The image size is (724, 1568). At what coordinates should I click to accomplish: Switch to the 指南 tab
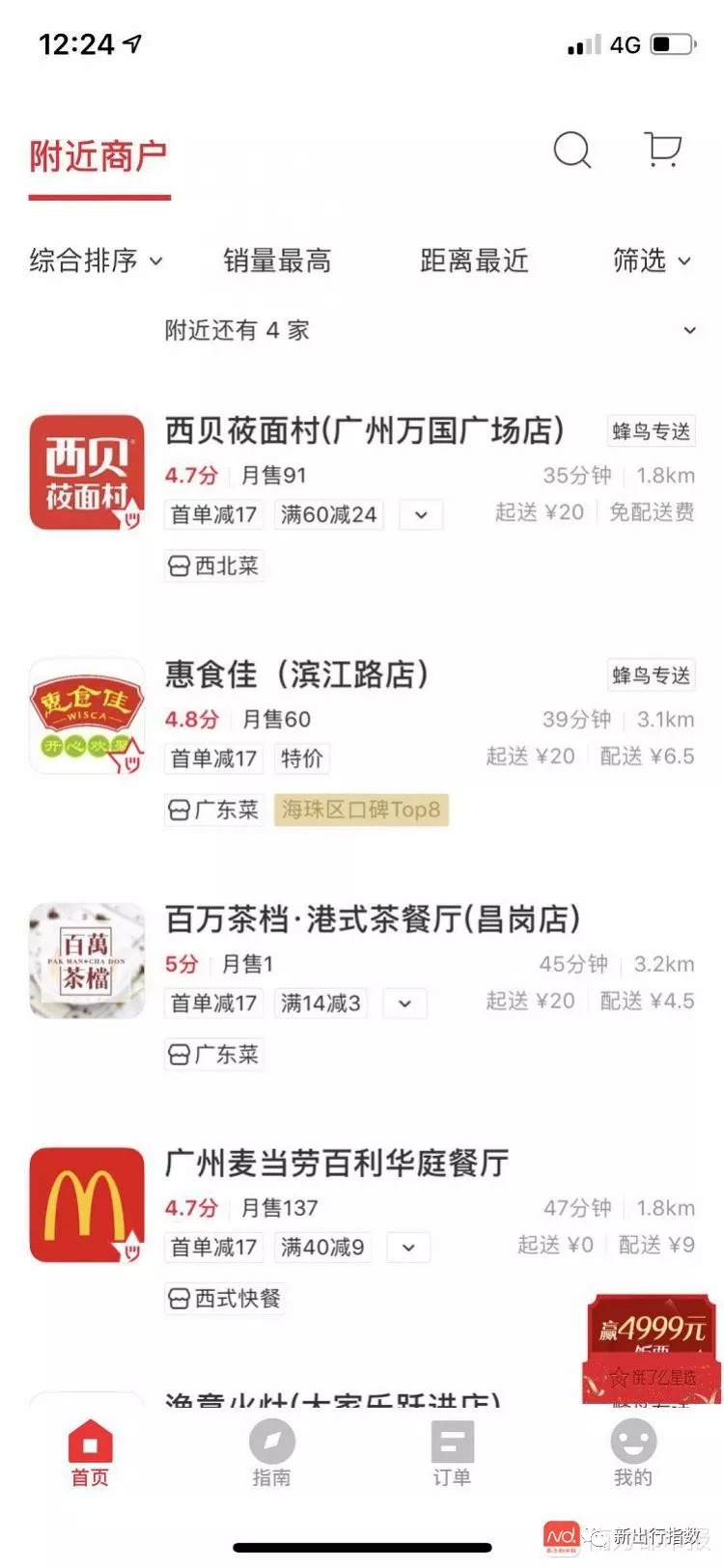pos(271,1453)
